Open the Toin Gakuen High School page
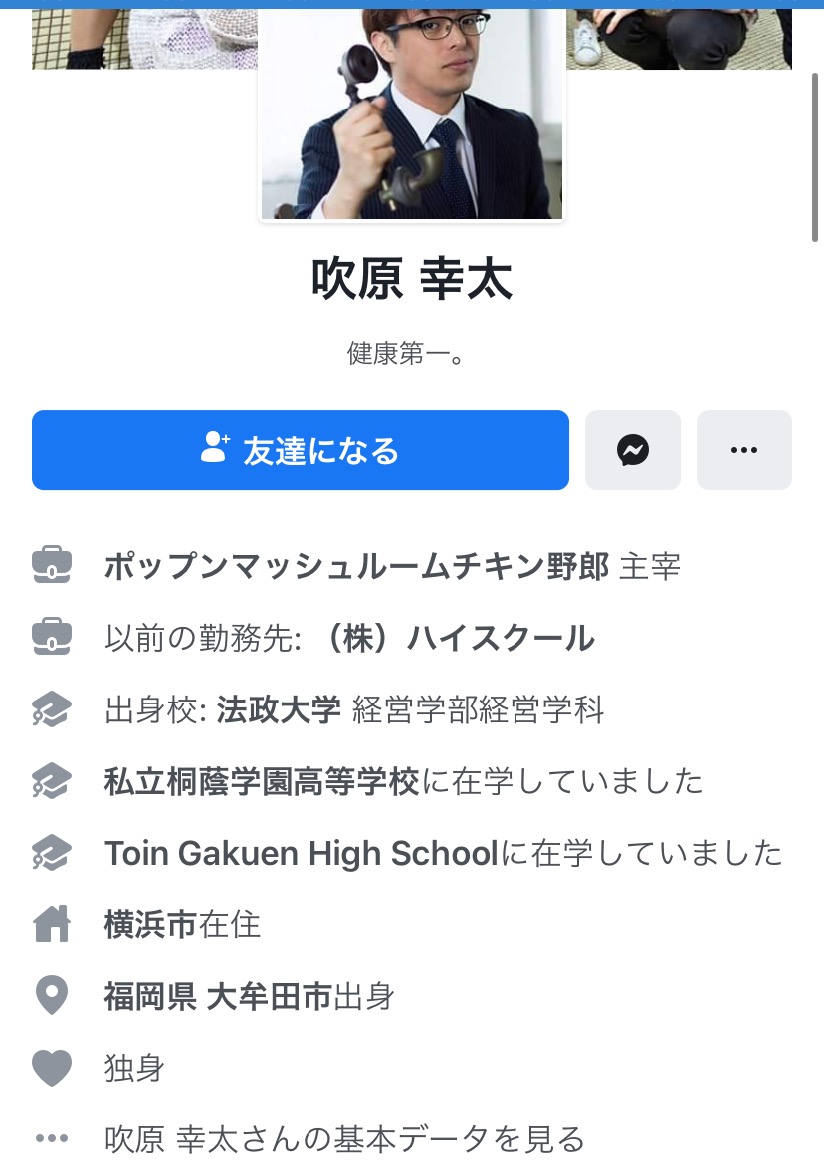Screen dimensions: 824x1173 pos(300,853)
